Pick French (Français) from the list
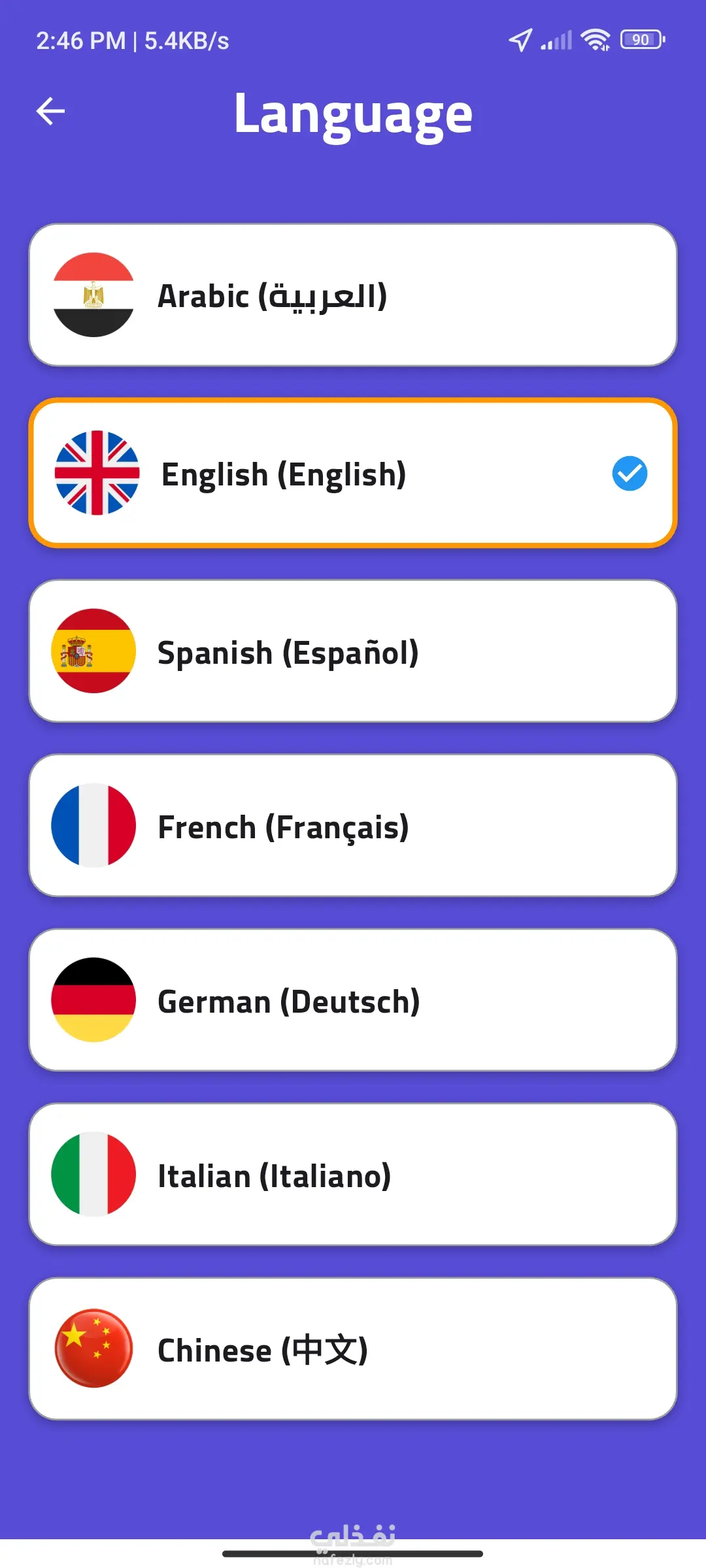Screen dimensions: 706x1568 [353, 826]
